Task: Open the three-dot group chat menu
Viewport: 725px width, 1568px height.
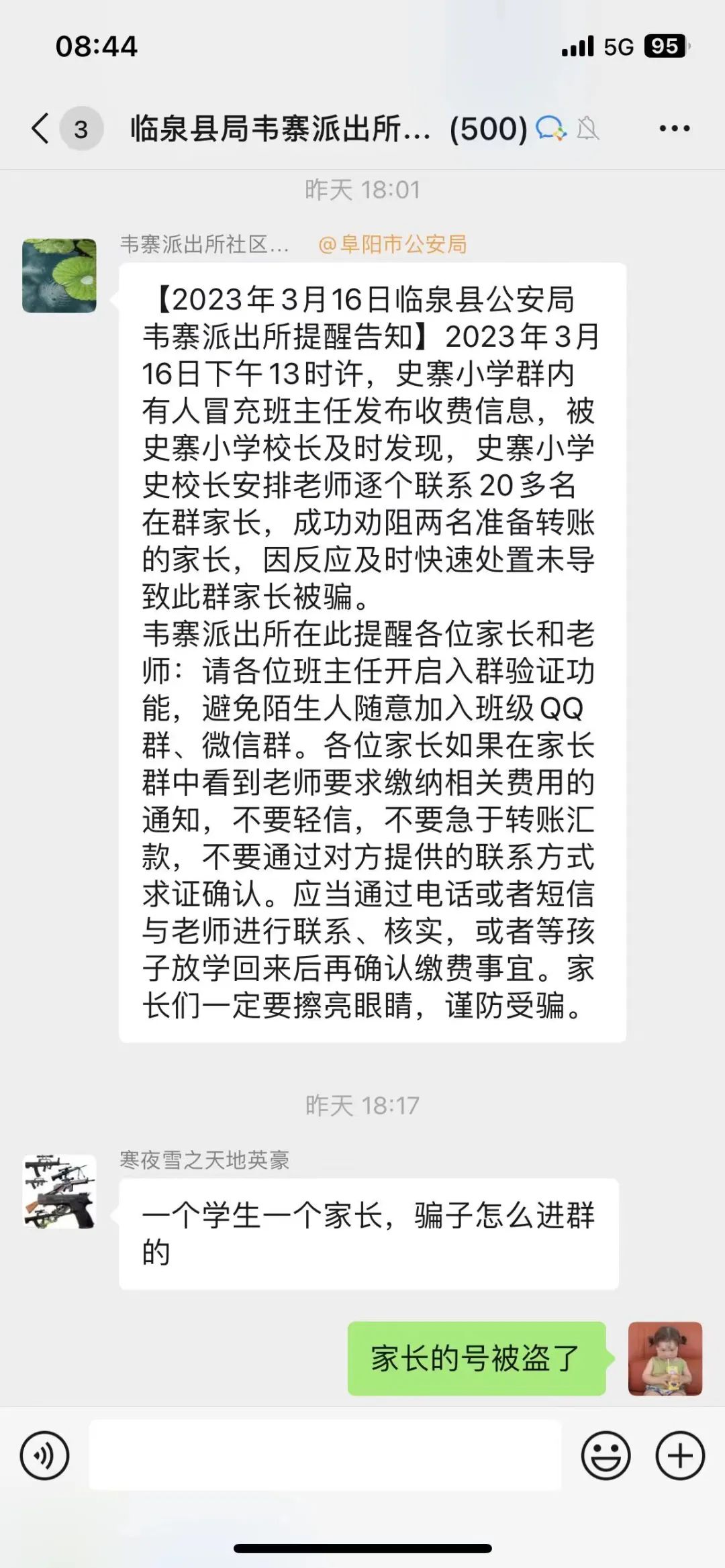Action: [674, 128]
